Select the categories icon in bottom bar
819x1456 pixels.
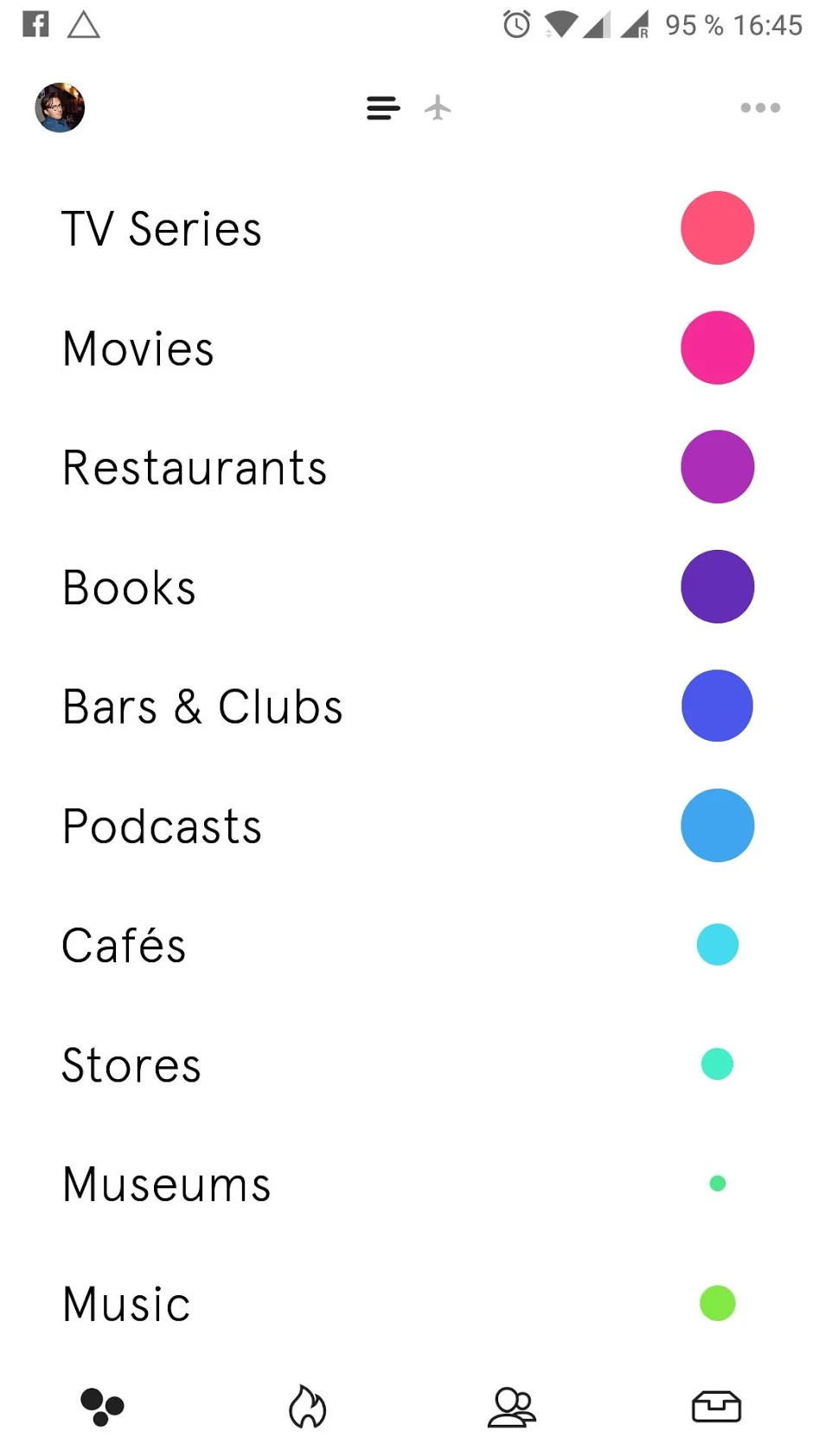tap(102, 1406)
